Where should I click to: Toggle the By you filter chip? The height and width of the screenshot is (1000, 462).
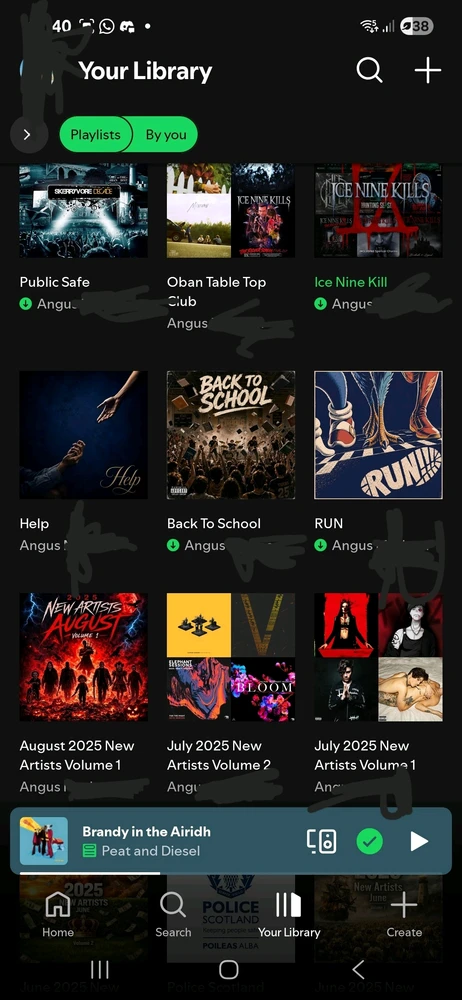click(x=166, y=135)
